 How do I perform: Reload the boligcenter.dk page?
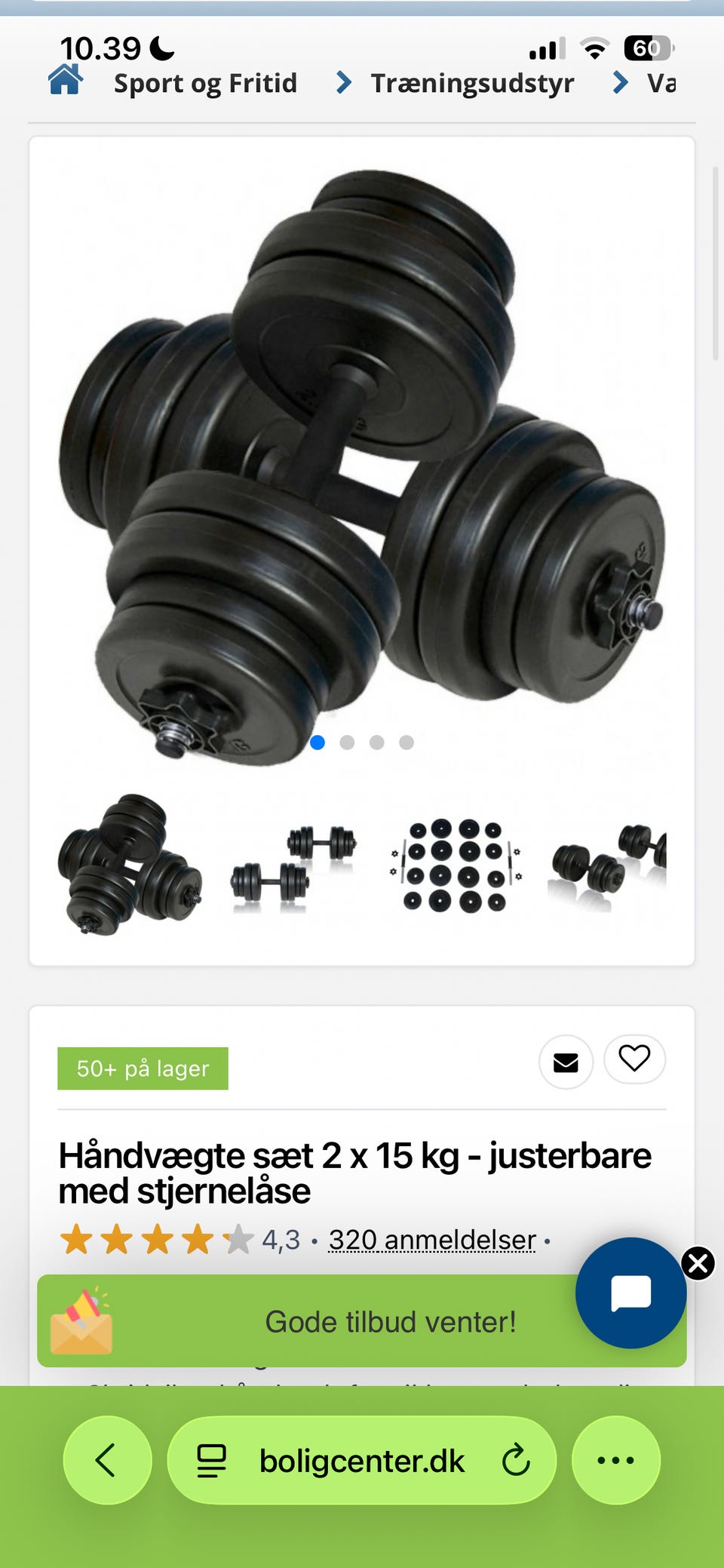(516, 1460)
